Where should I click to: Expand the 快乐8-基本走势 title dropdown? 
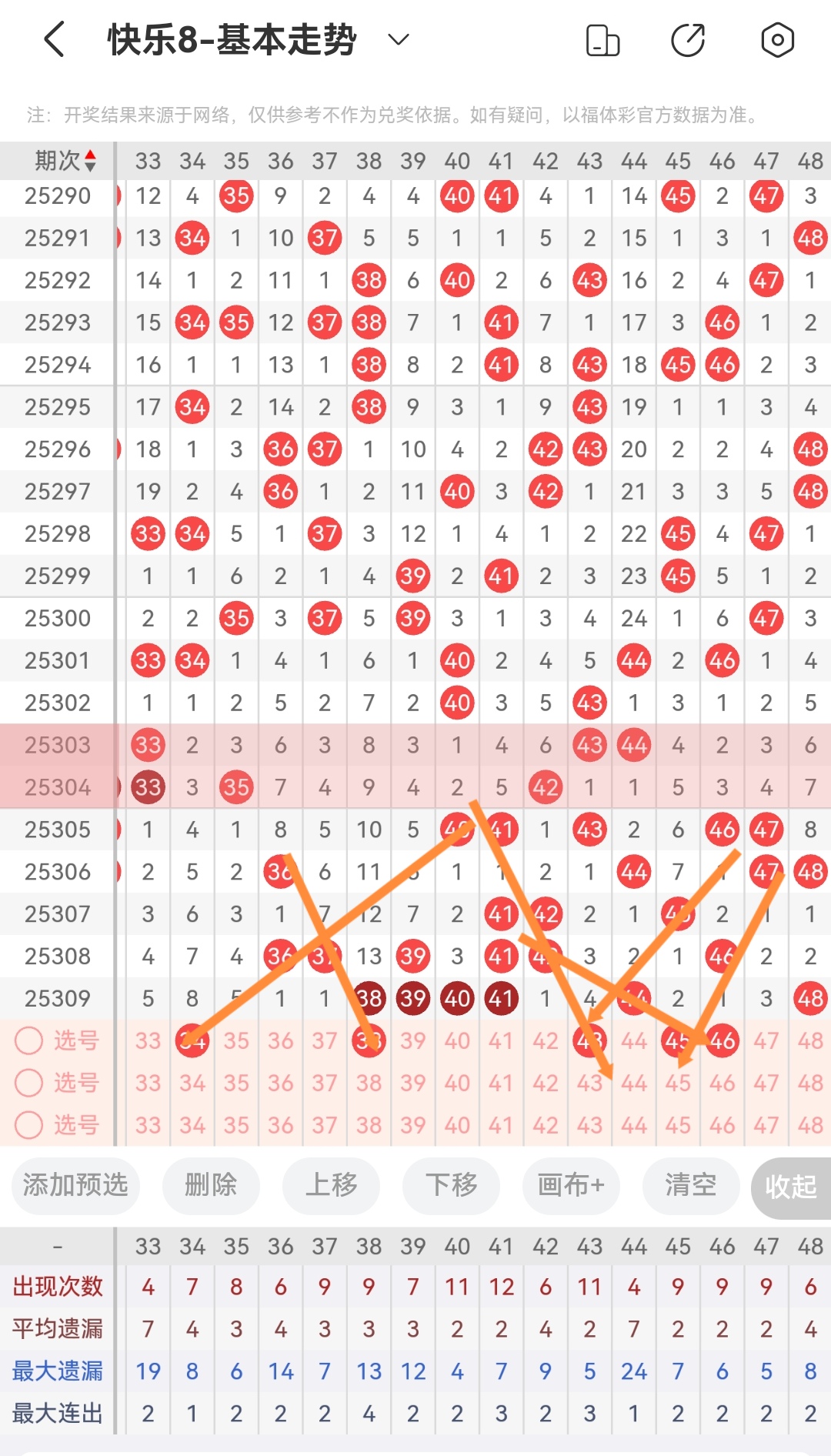pyautogui.click(x=398, y=40)
